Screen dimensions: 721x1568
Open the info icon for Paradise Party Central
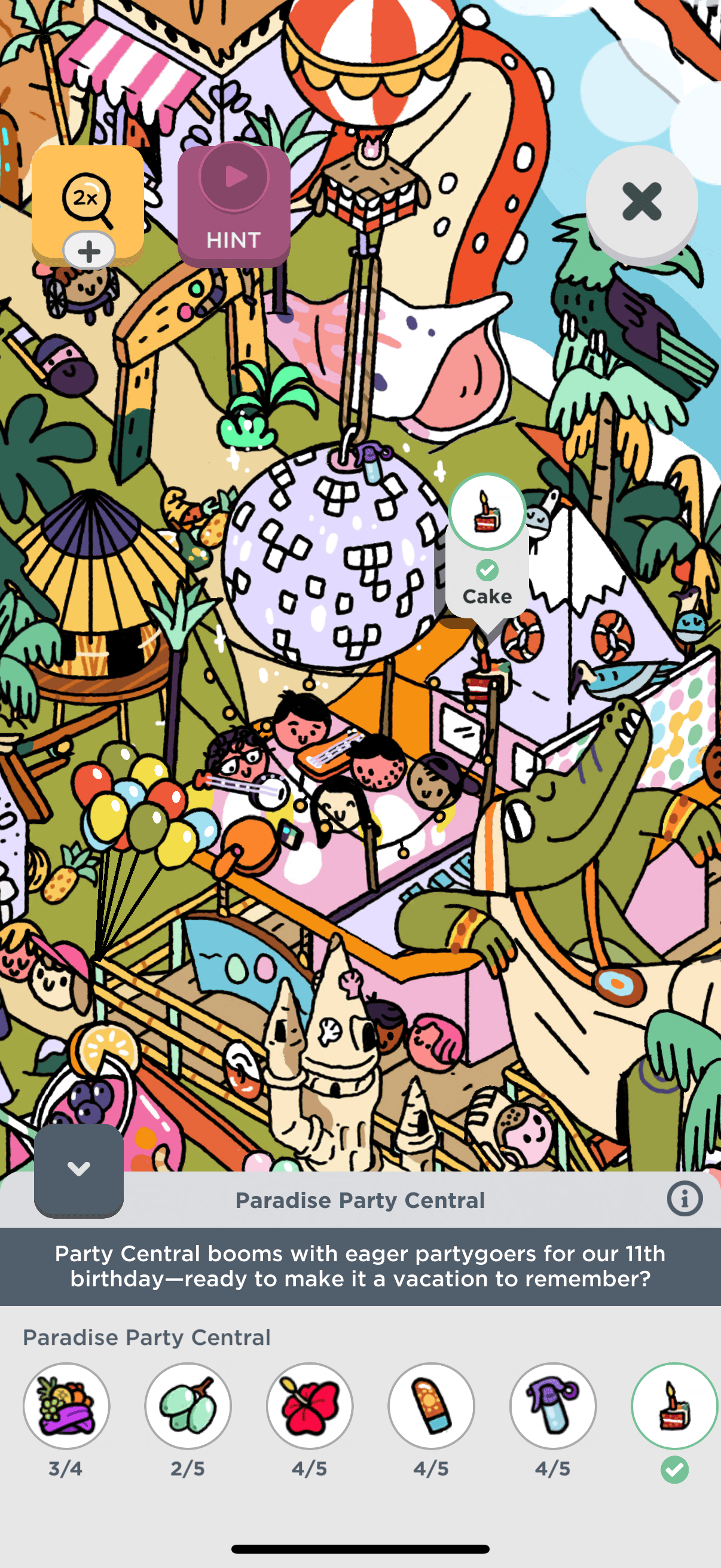pyautogui.click(x=685, y=1199)
